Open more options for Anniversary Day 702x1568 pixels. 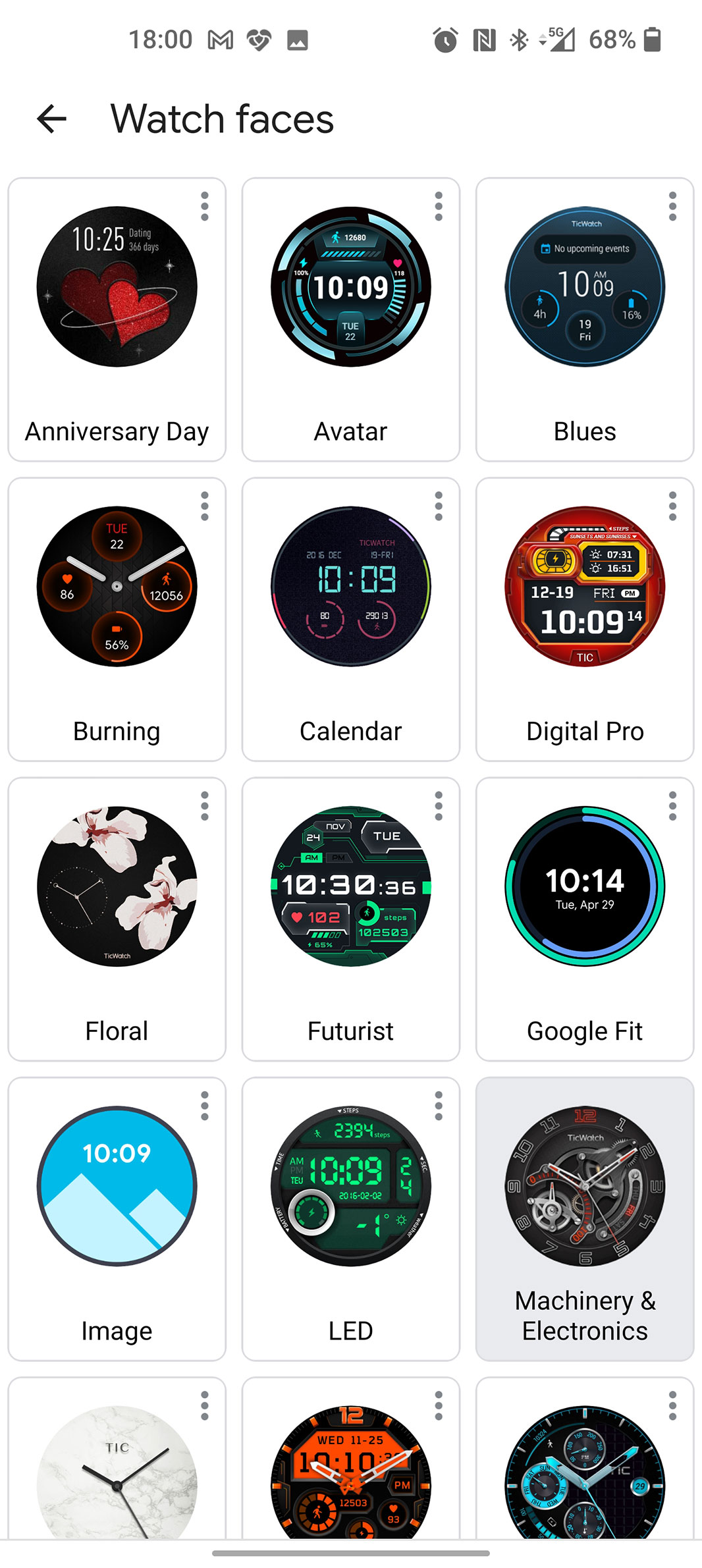point(205,207)
